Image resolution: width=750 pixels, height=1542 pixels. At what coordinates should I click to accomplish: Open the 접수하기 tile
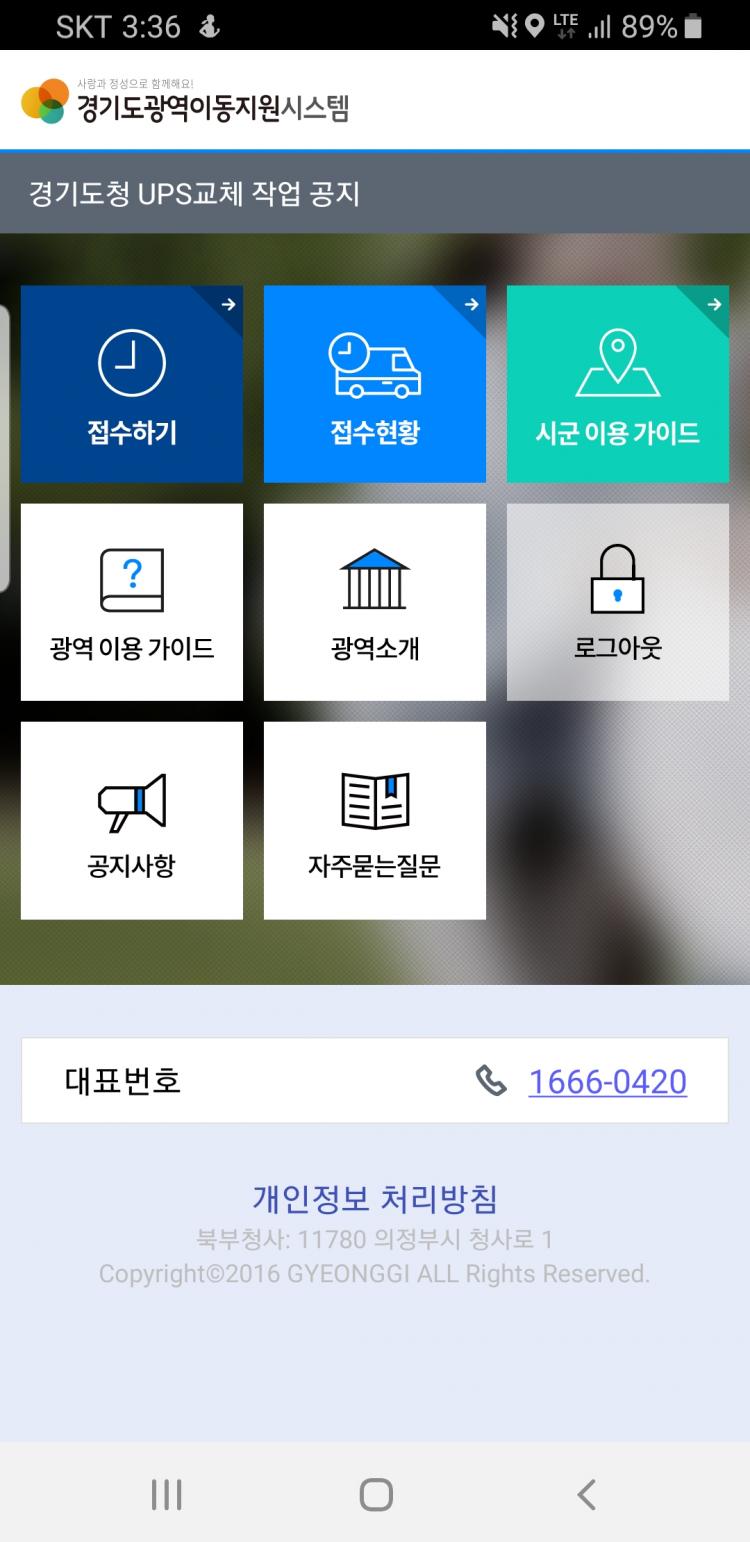[132, 384]
